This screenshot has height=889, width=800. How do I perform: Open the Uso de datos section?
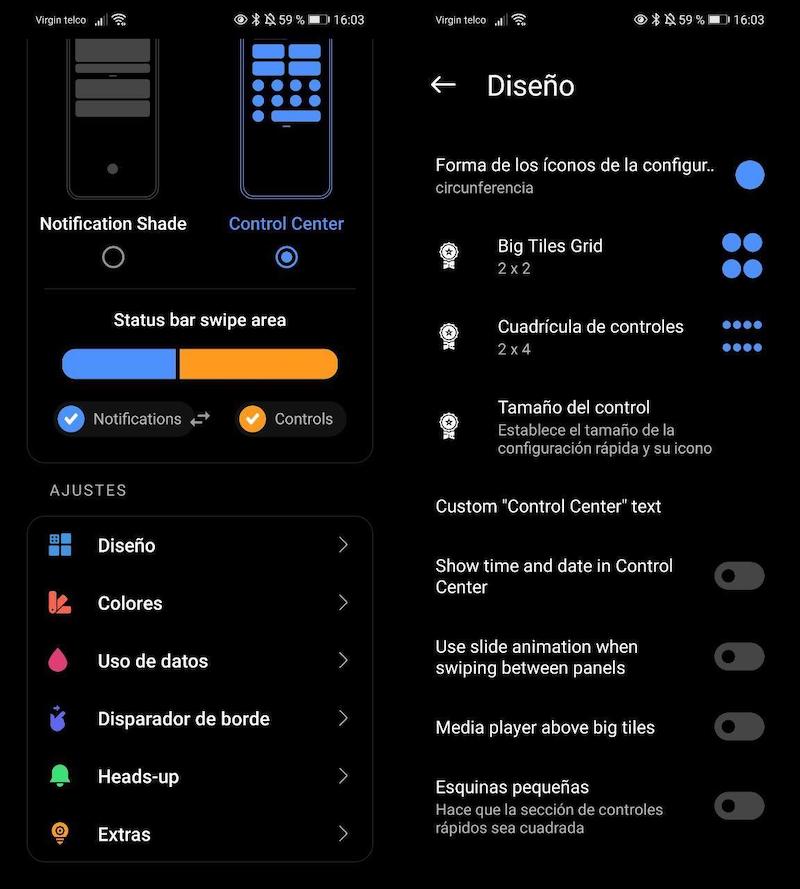click(200, 661)
